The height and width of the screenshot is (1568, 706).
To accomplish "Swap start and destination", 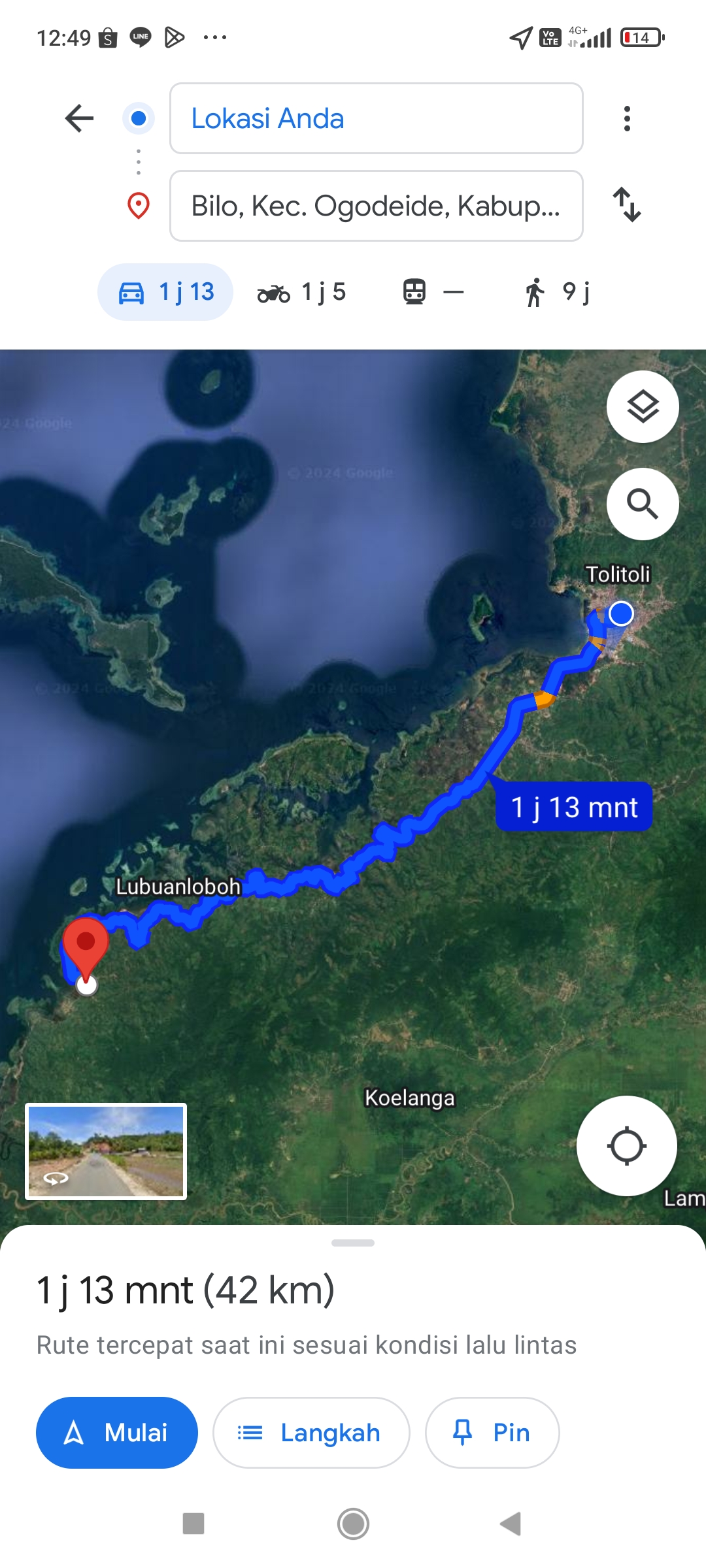I will pyautogui.click(x=627, y=205).
